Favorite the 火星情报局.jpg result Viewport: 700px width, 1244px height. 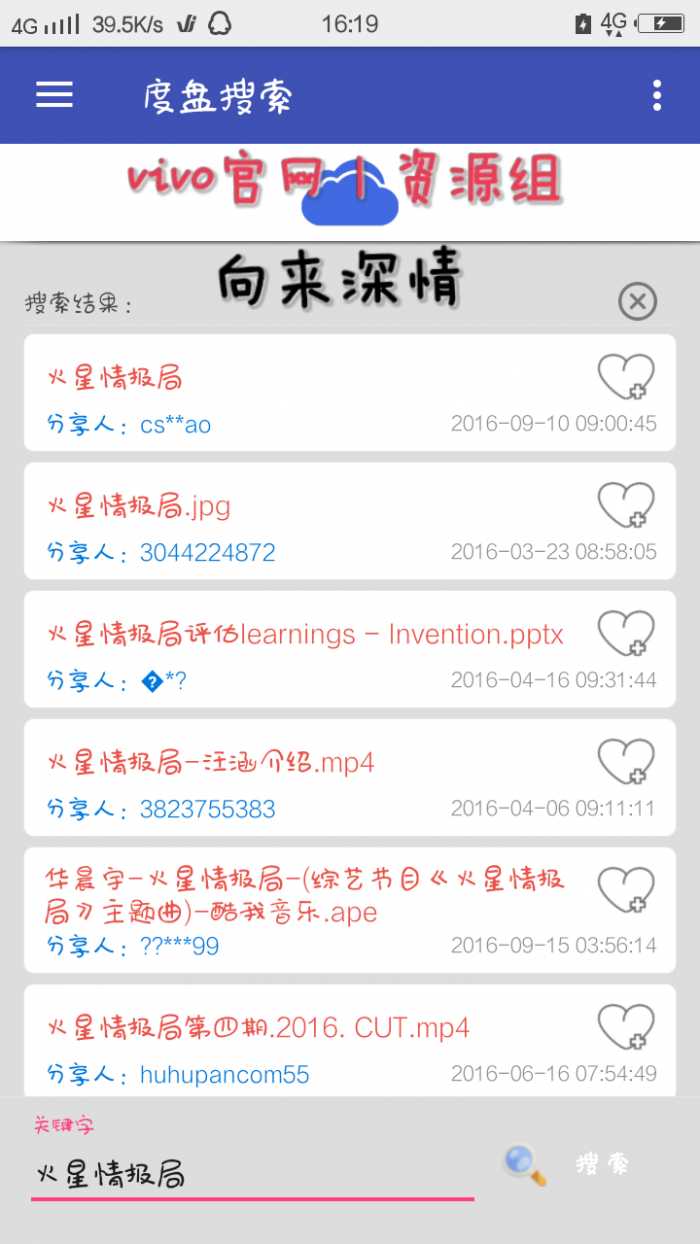click(626, 505)
